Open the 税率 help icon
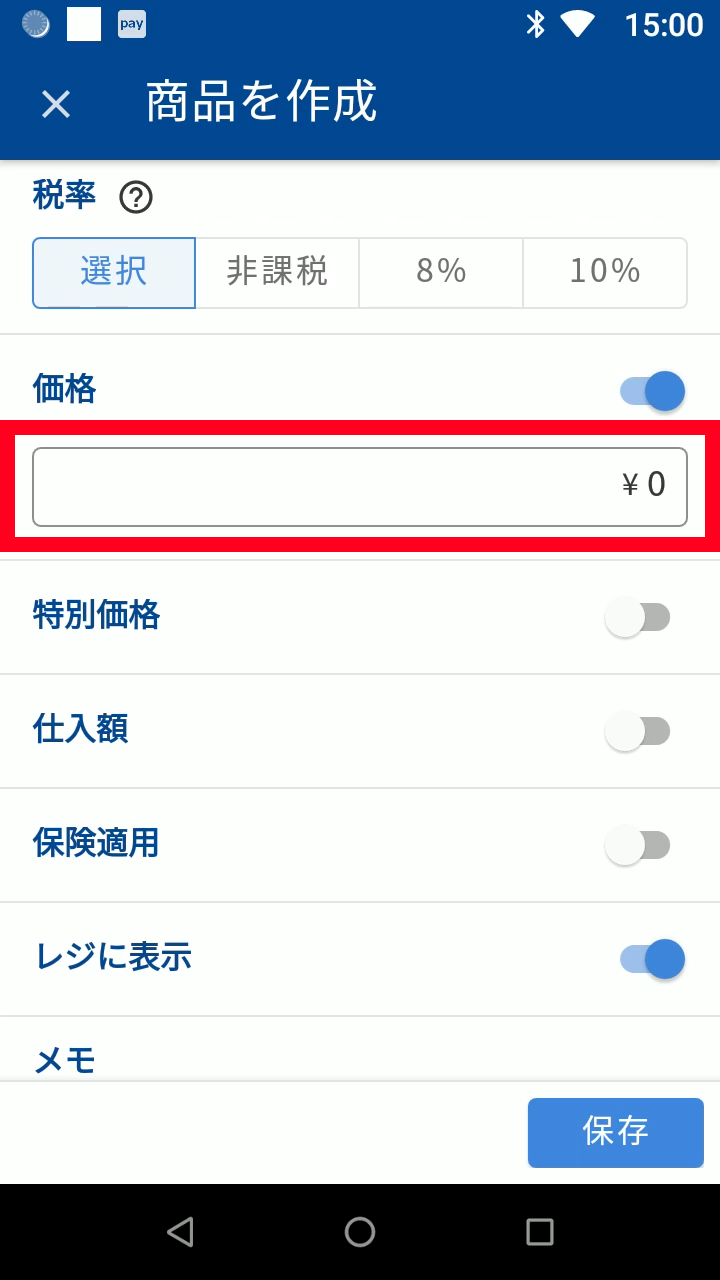Screen dimensions: 720x1280 coord(136,198)
